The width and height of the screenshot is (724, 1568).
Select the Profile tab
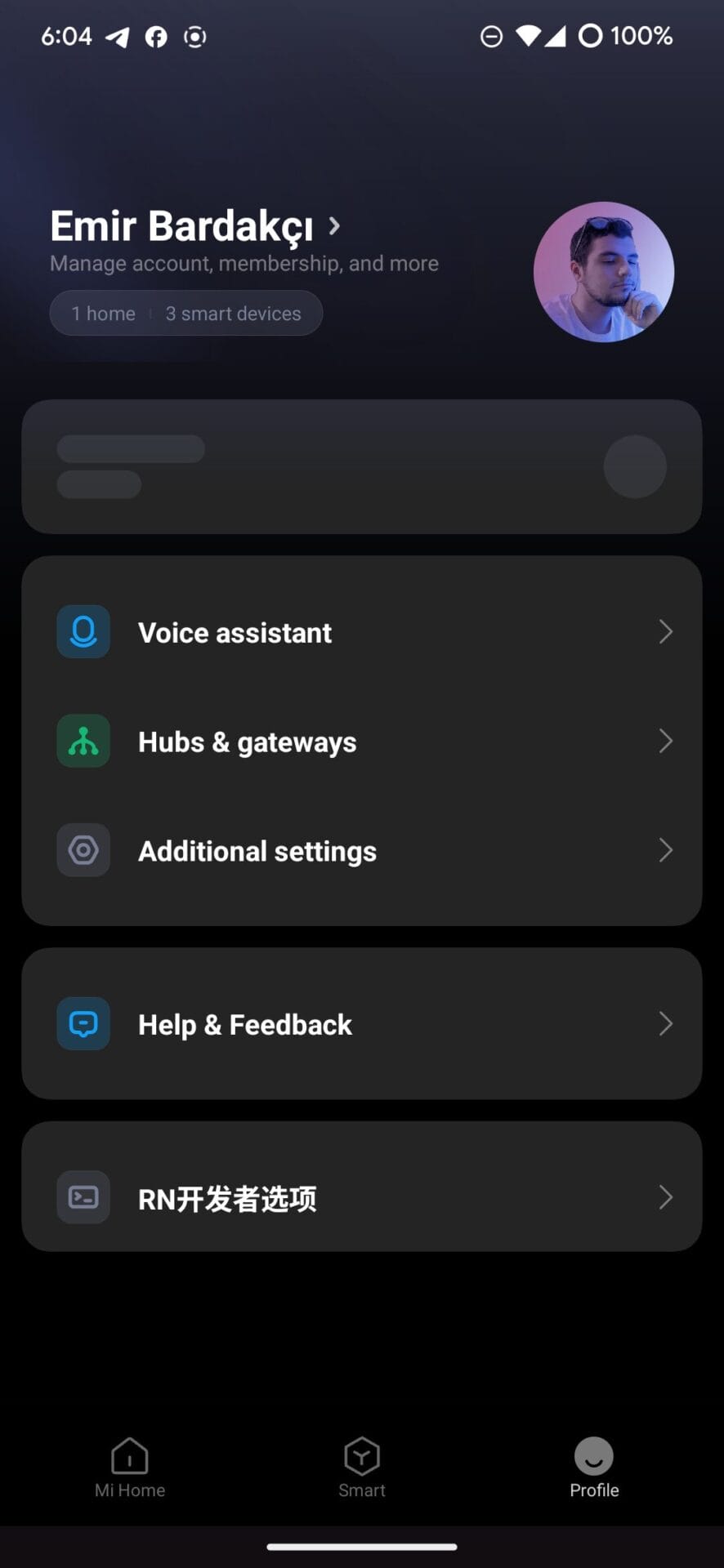click(x=594, y=1468)
